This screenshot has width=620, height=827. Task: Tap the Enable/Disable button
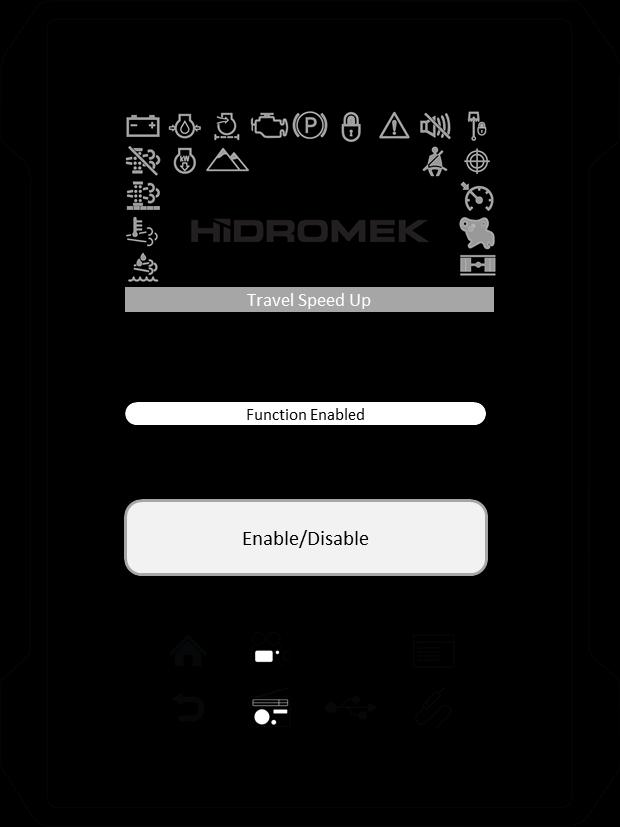(x=305, y=538)
